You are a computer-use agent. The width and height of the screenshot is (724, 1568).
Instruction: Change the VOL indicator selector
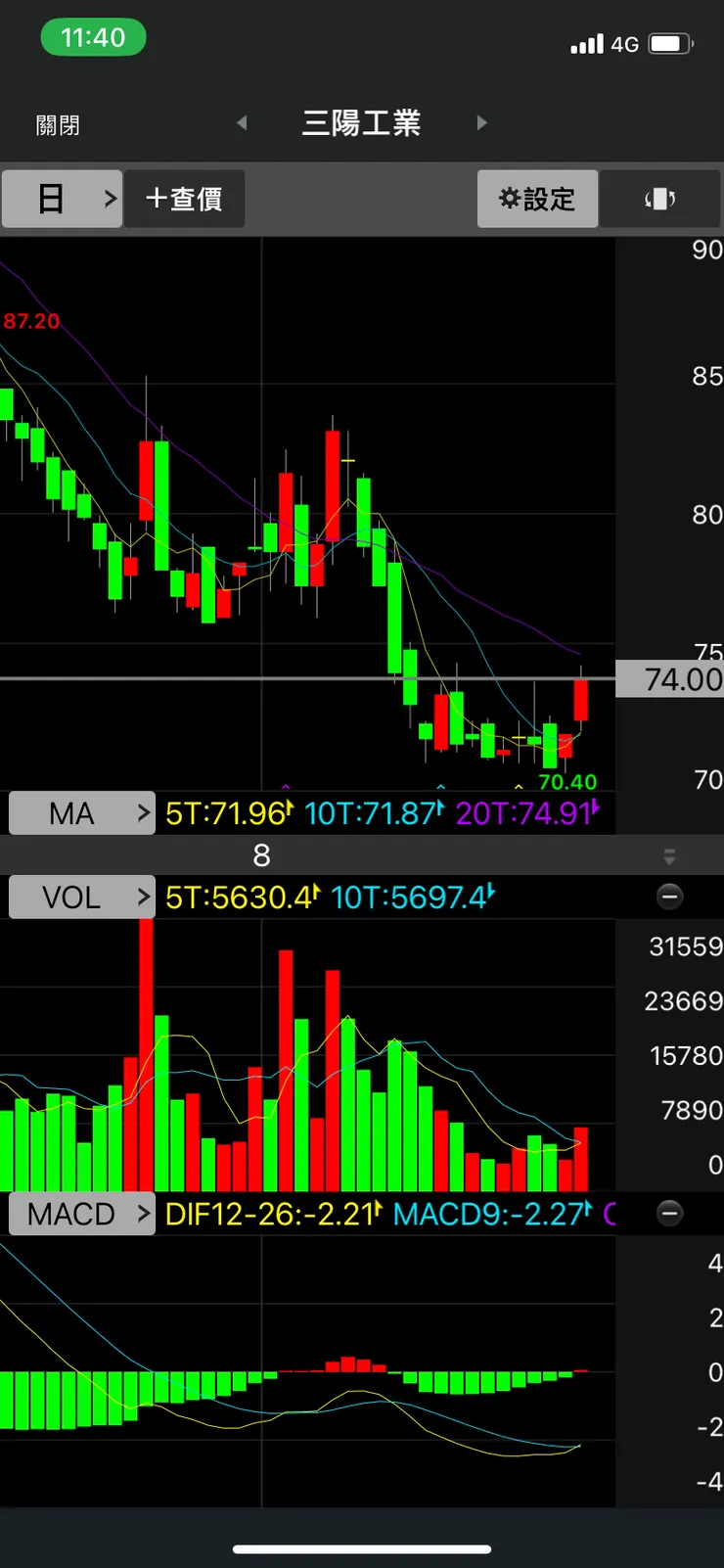82,897
